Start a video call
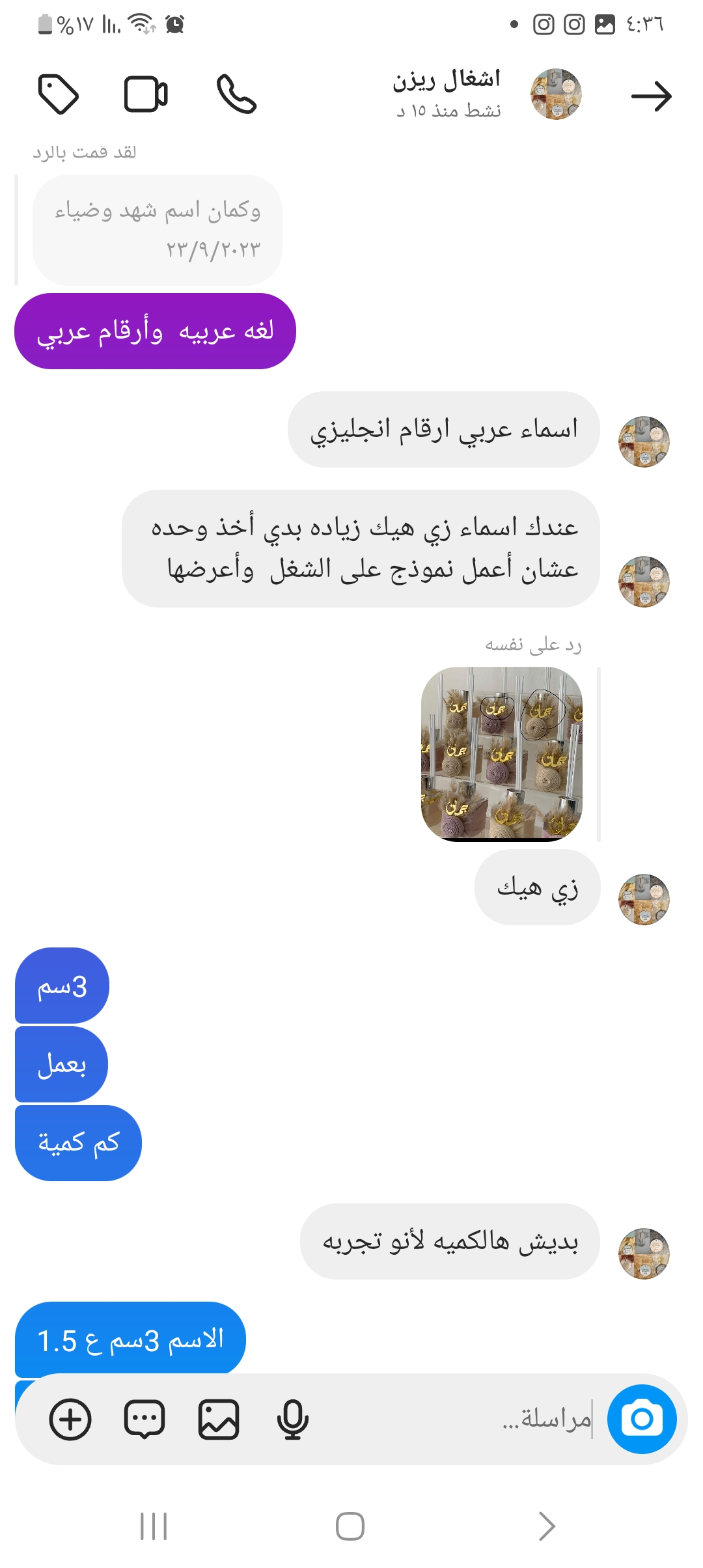This screenshot has height=1568, width=703. point(146,94)
